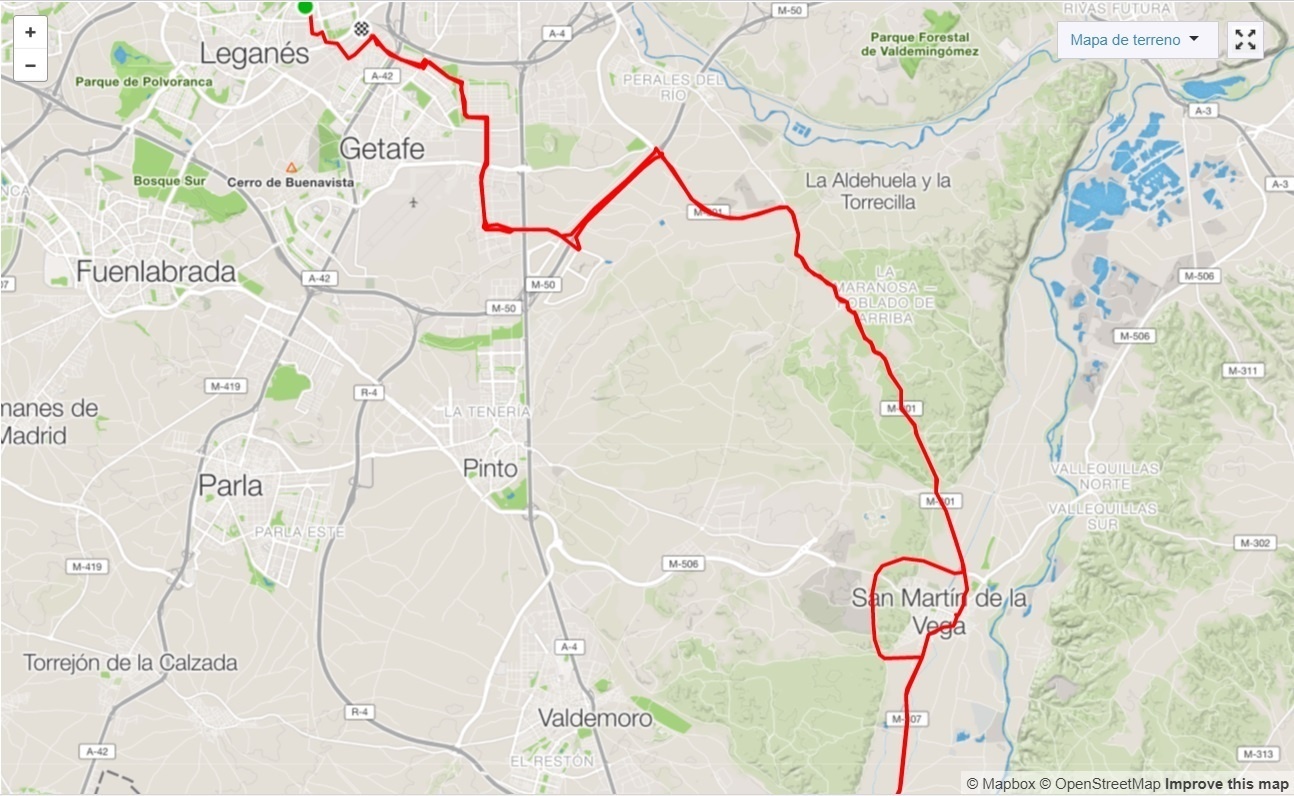Zoom out of the map
Image resolution: width=1294 pixels, height=796 pixels.
pyautogui.click(x=30, y=66)
